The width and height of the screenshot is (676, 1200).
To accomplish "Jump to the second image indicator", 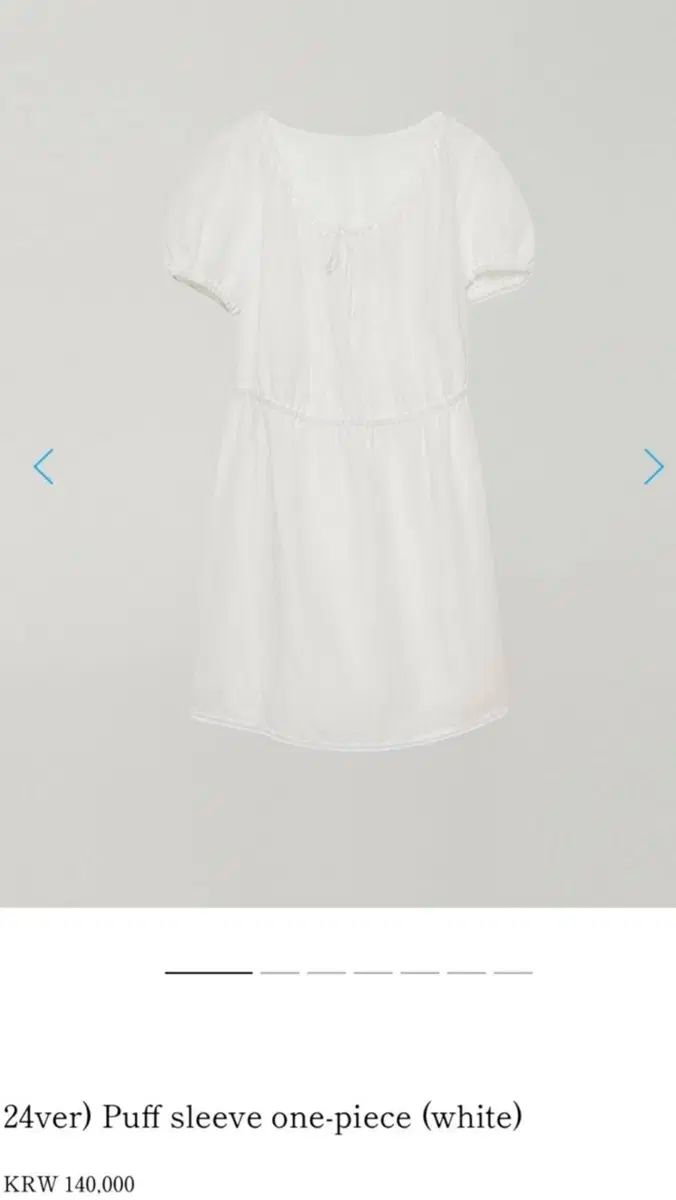I will point(279,971).
